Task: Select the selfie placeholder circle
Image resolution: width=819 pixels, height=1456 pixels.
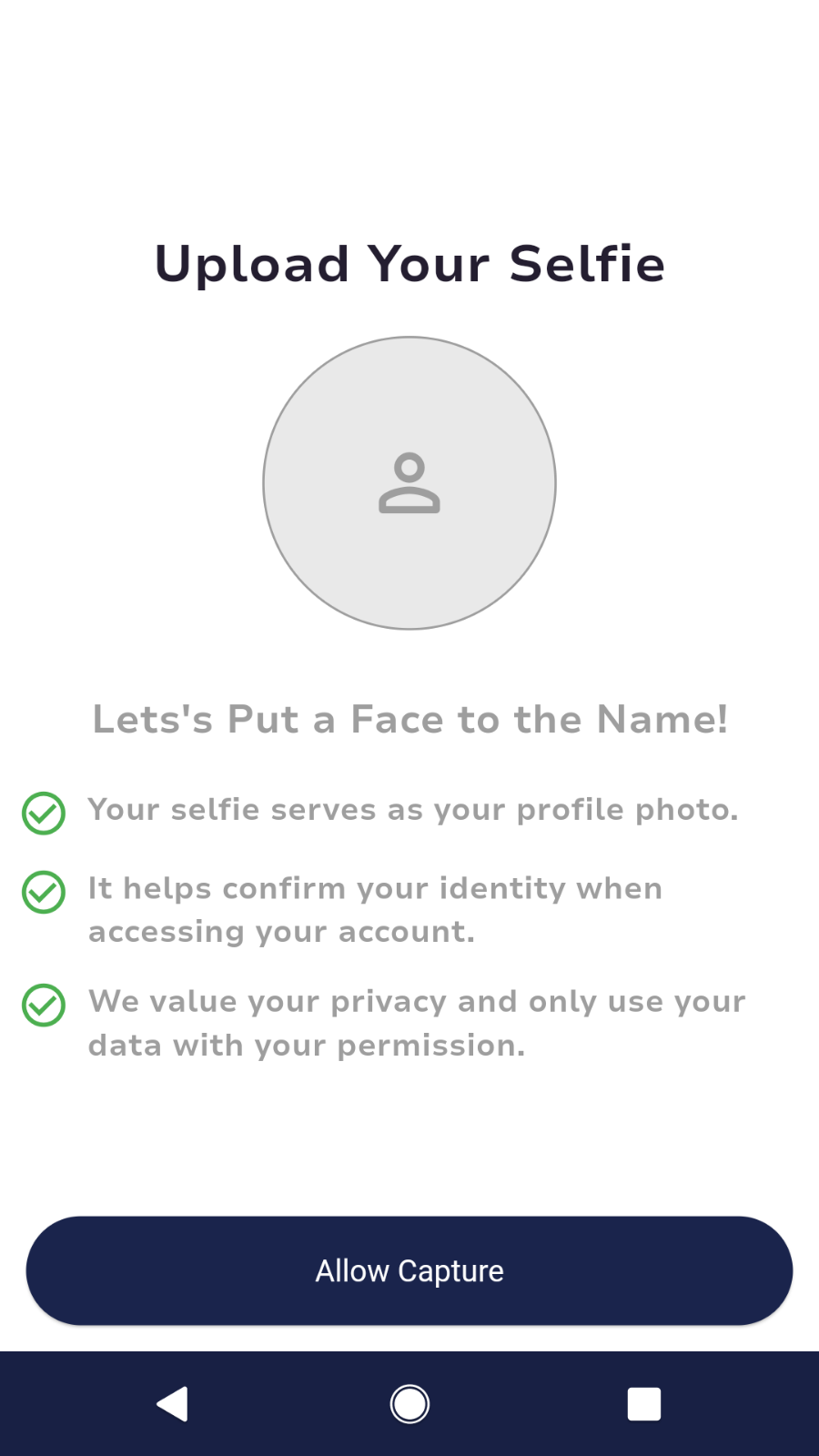Action: tap(409, 483)
